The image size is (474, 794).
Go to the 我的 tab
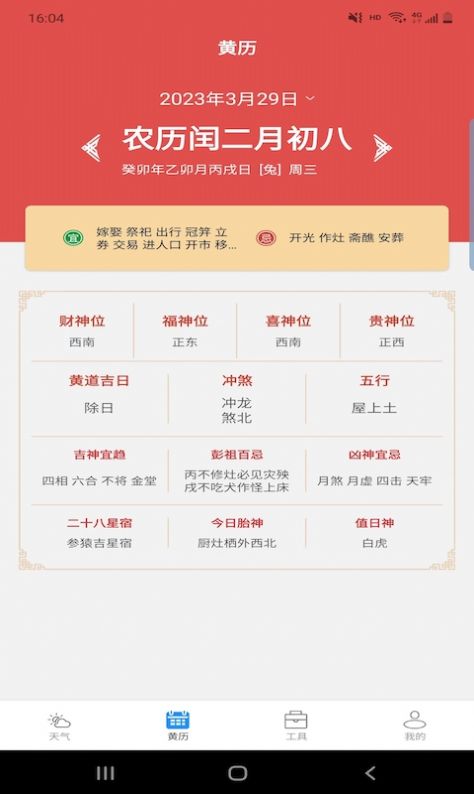[x=415, y=726]
